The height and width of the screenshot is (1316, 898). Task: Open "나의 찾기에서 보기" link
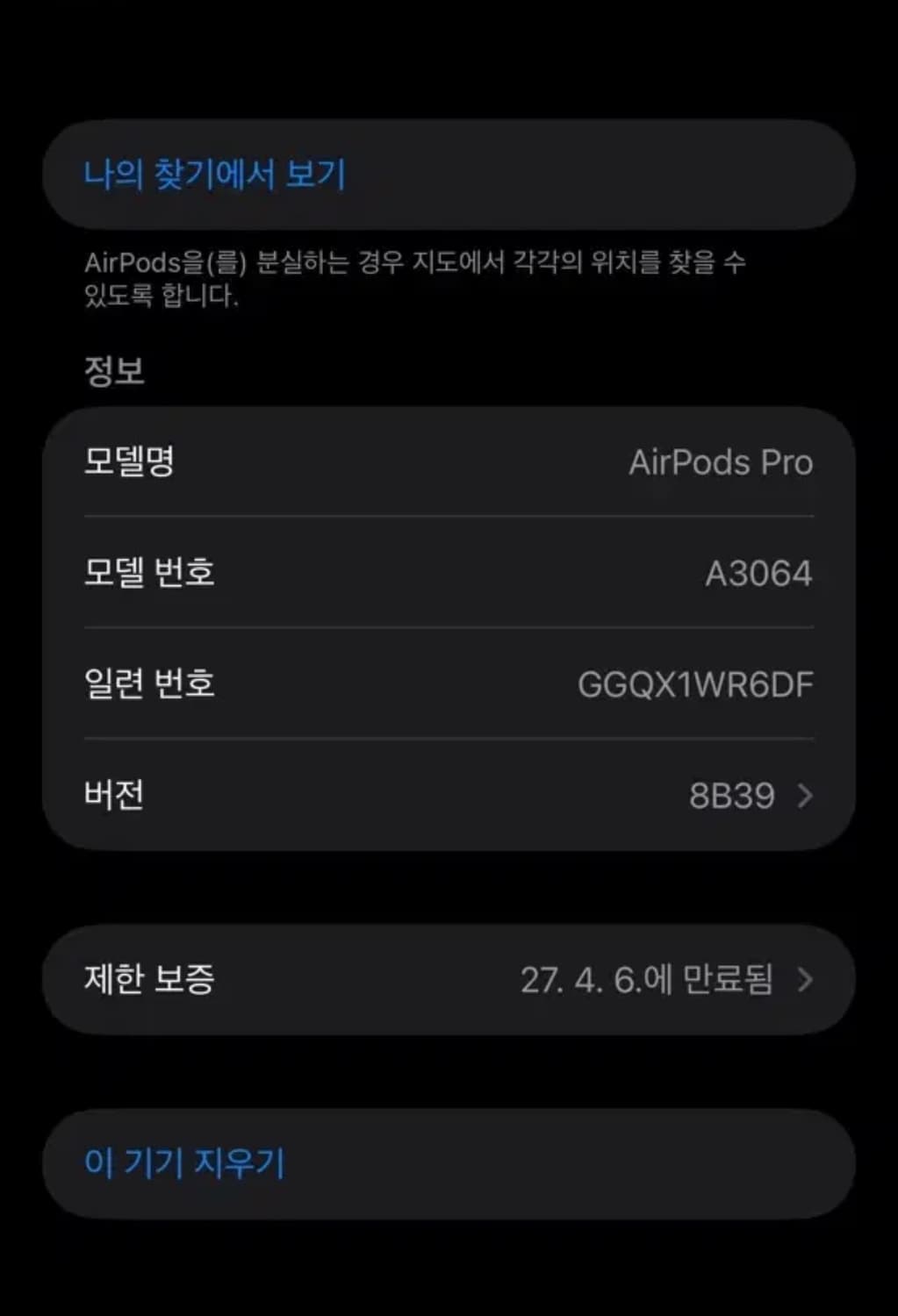pyautogui.click(x=215, y=174)
